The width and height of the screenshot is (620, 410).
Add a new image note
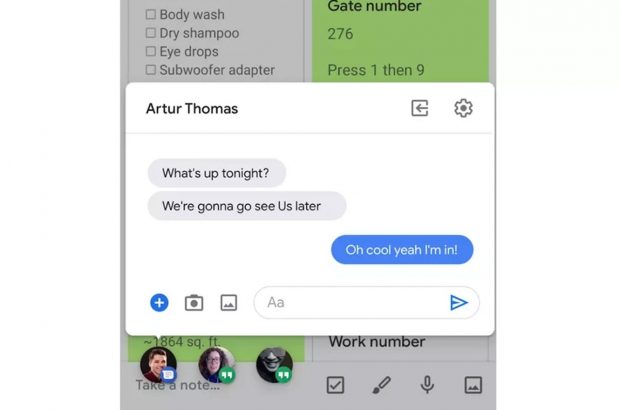pos(473,385)
